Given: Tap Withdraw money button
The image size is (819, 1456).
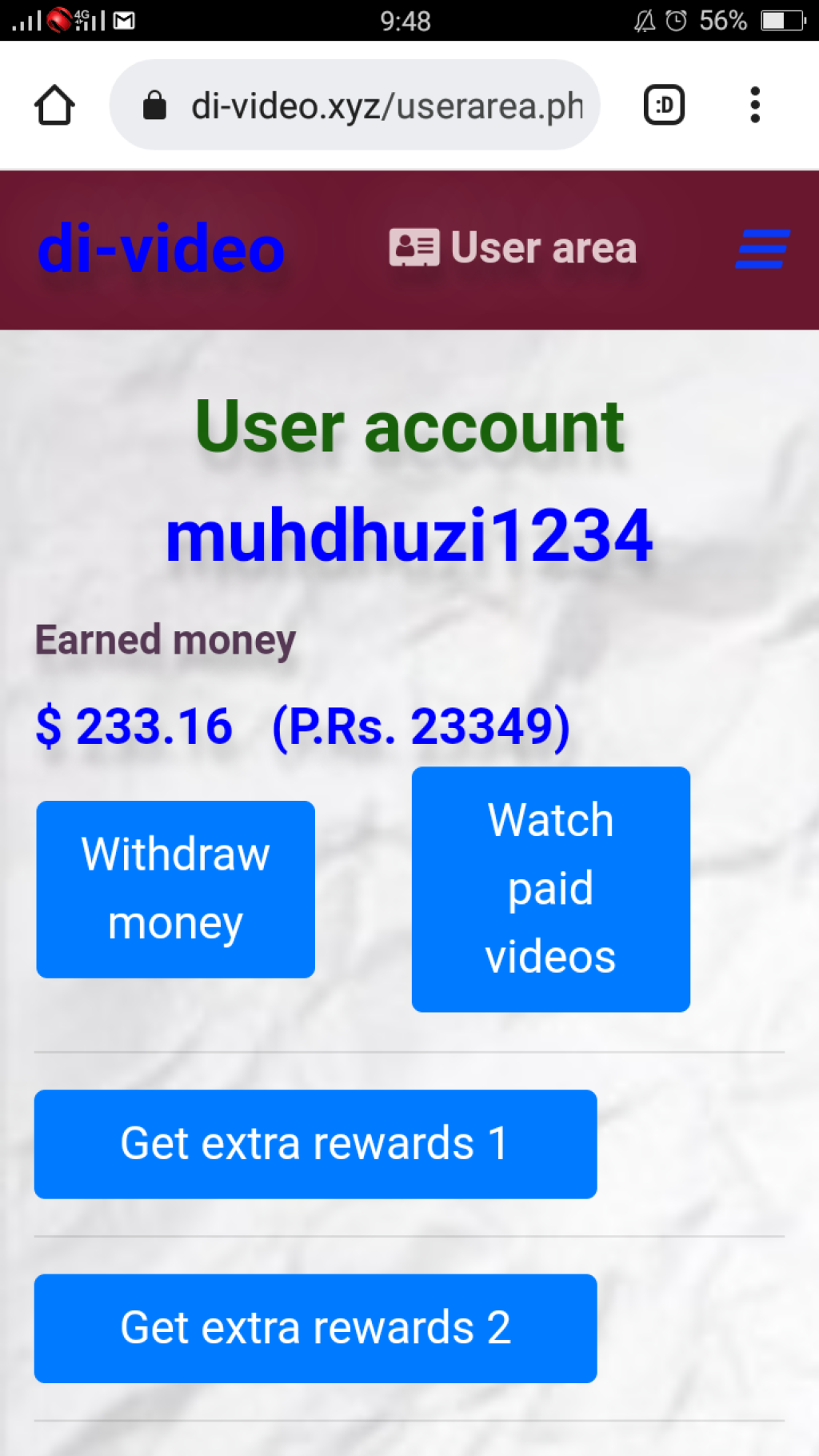Looking at the screenshot, I should pyautogui.click(x=175, y=889).
